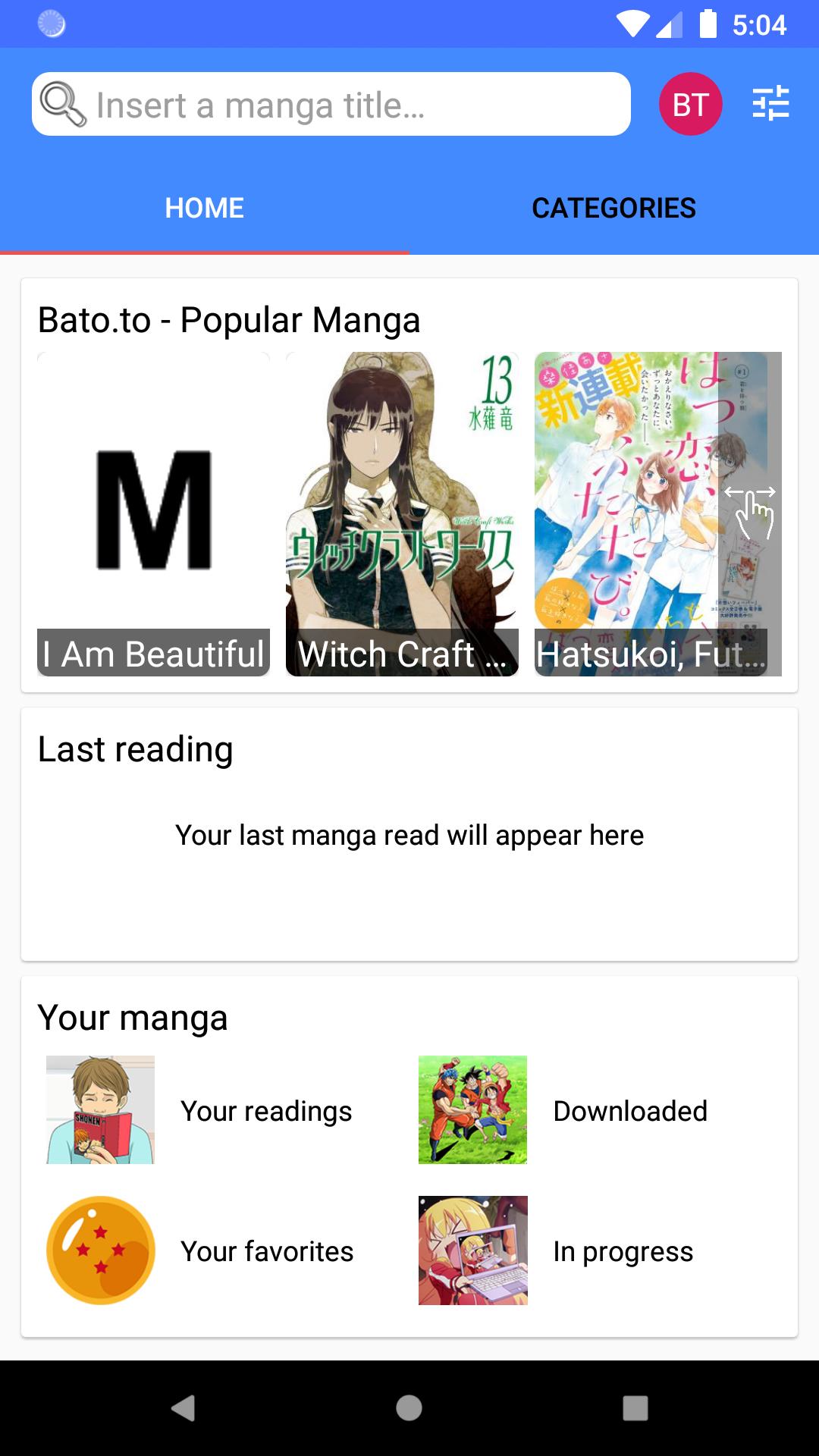The width and height of the screenshot is (819, 1456).
Task: Open Your favorites collection
Action: tap(266, 1251)
